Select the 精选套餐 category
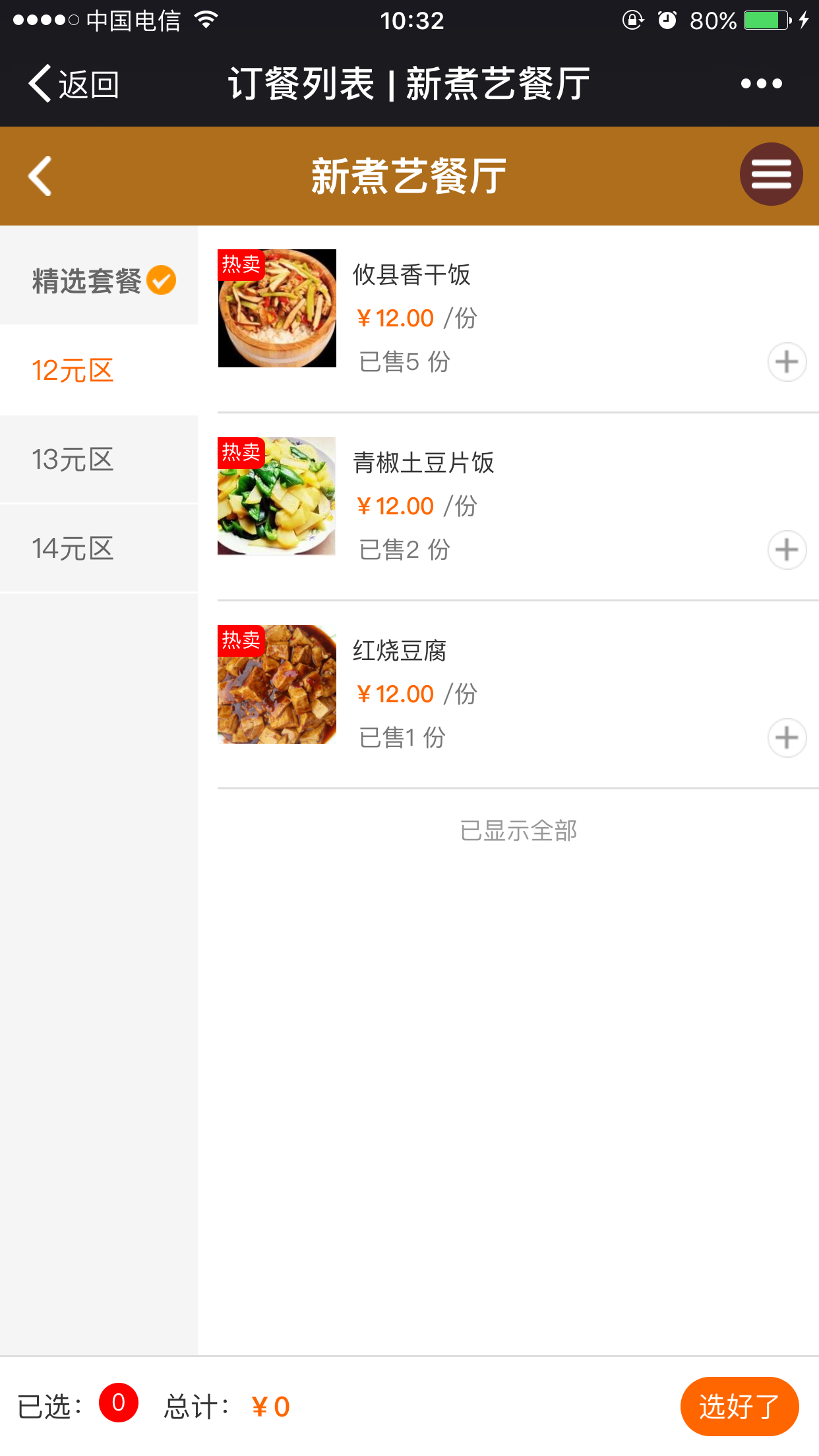Viewport: 819px width, 1456px height. pos(99,281)
